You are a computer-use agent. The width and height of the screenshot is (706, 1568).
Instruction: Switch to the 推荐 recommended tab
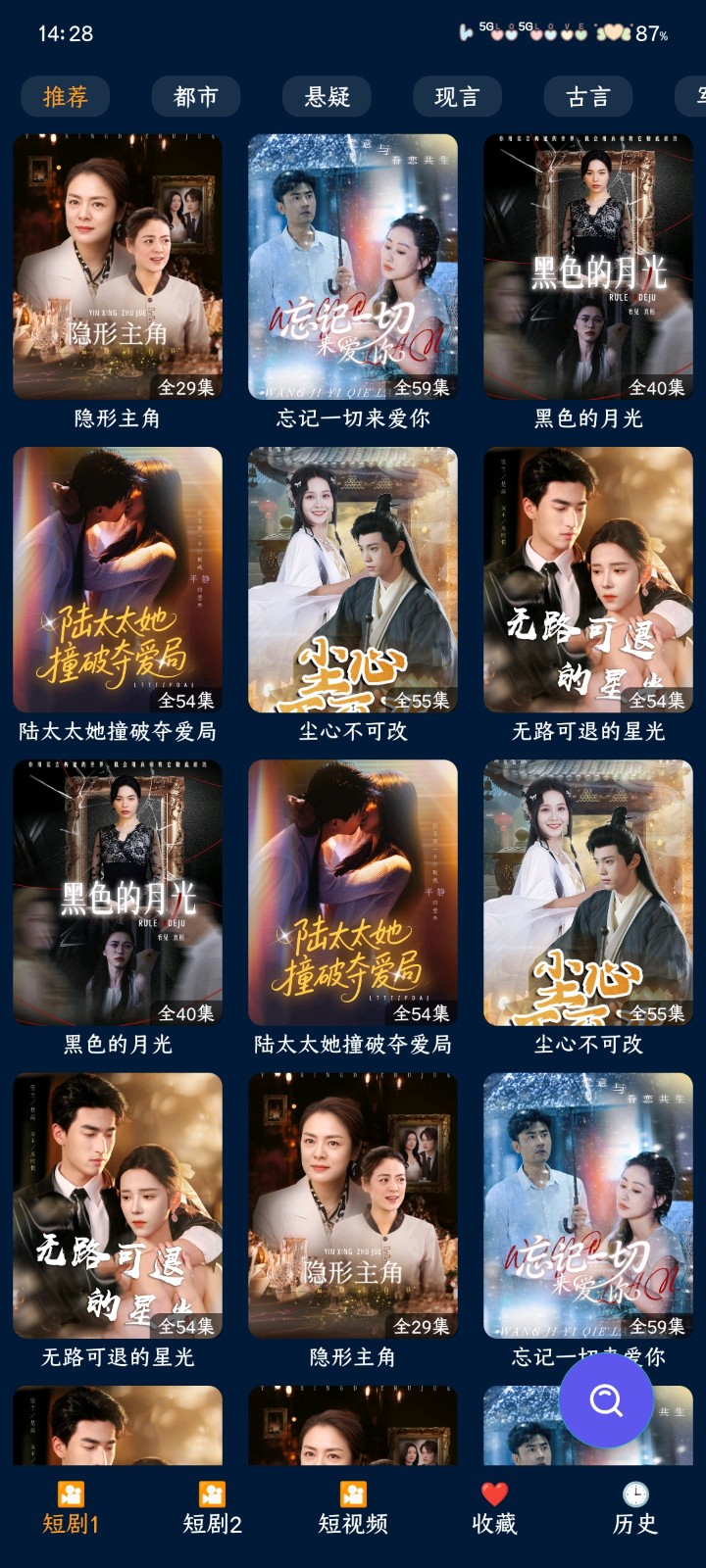(65, 96)
